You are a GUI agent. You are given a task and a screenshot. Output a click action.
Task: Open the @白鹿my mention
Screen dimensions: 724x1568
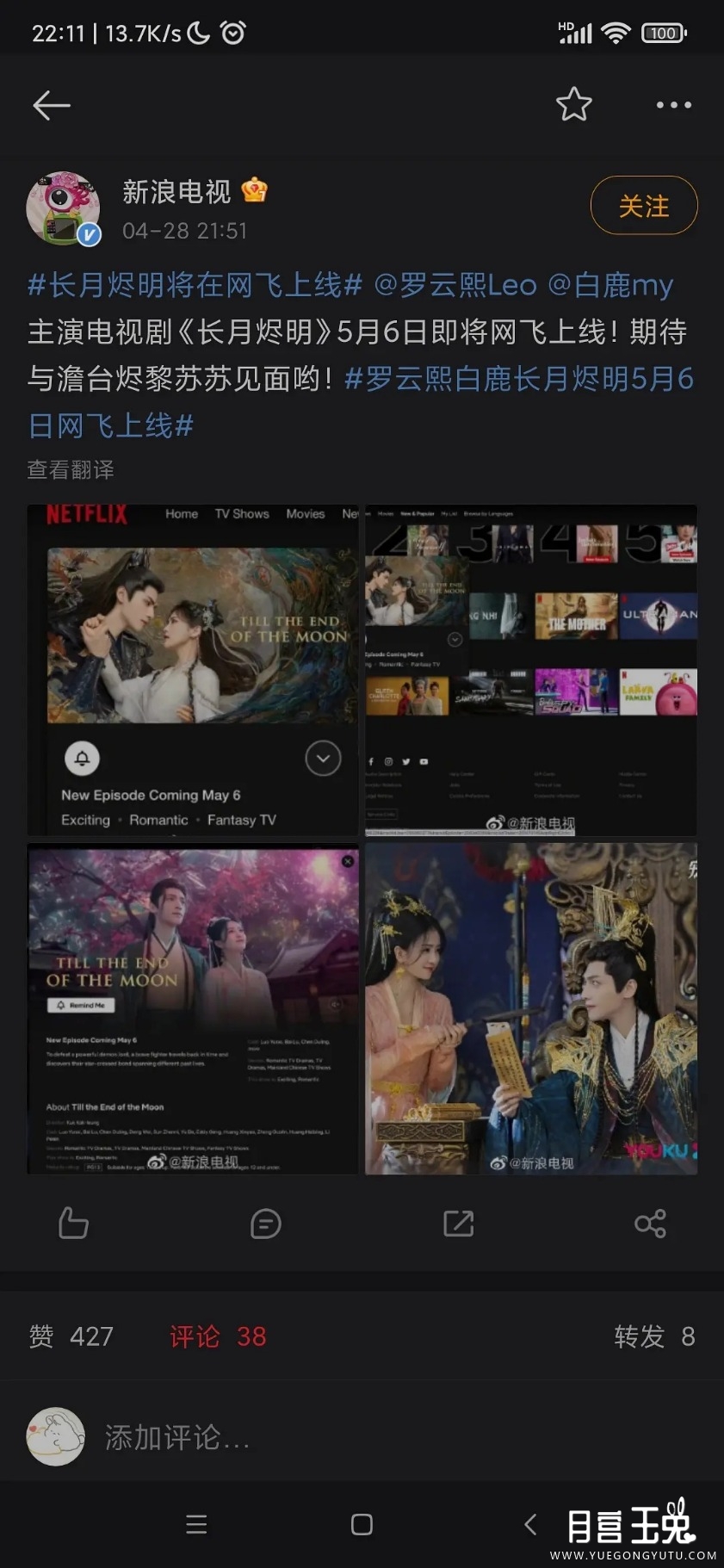[x=610, y=285]
